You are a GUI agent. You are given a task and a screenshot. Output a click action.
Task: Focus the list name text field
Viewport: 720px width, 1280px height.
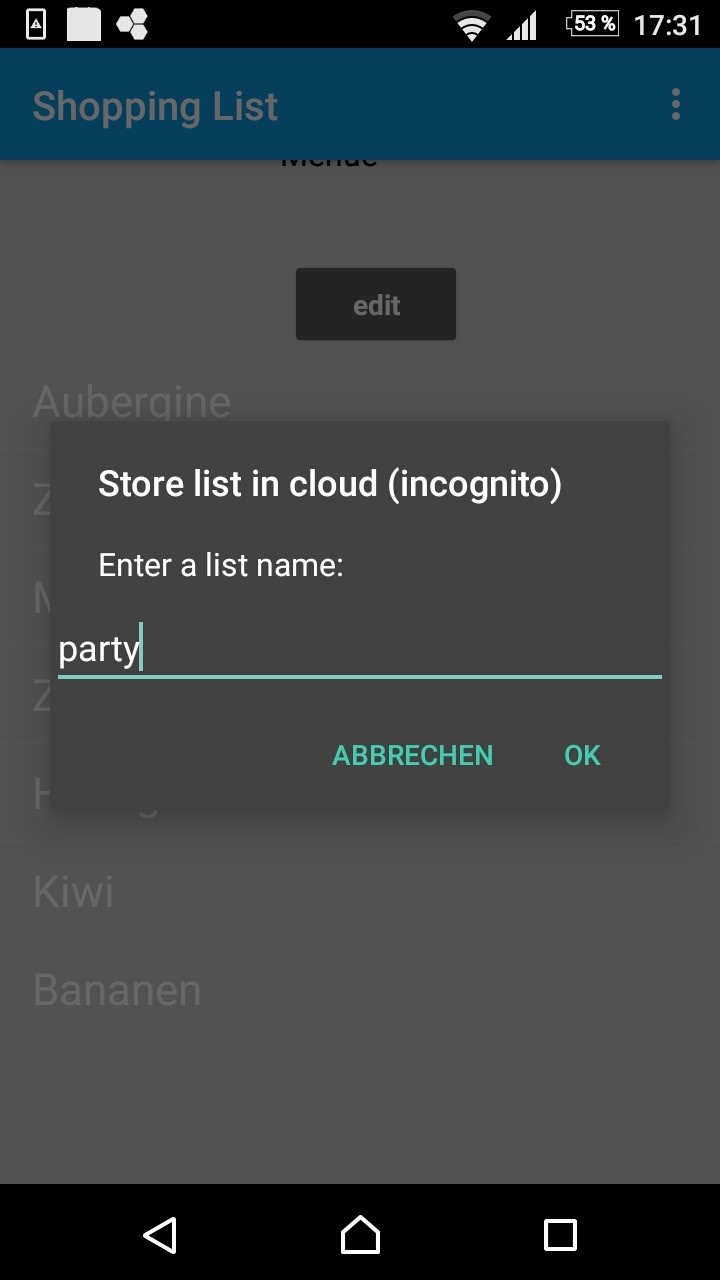coord(360,650)
